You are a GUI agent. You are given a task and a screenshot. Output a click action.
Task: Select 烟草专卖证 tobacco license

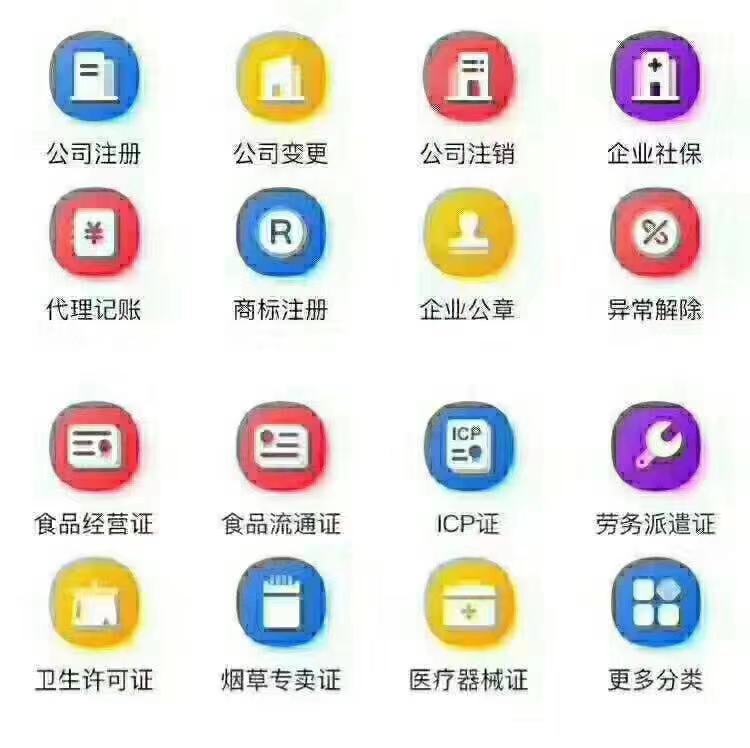pyautogui.click(x=281, y=603)
